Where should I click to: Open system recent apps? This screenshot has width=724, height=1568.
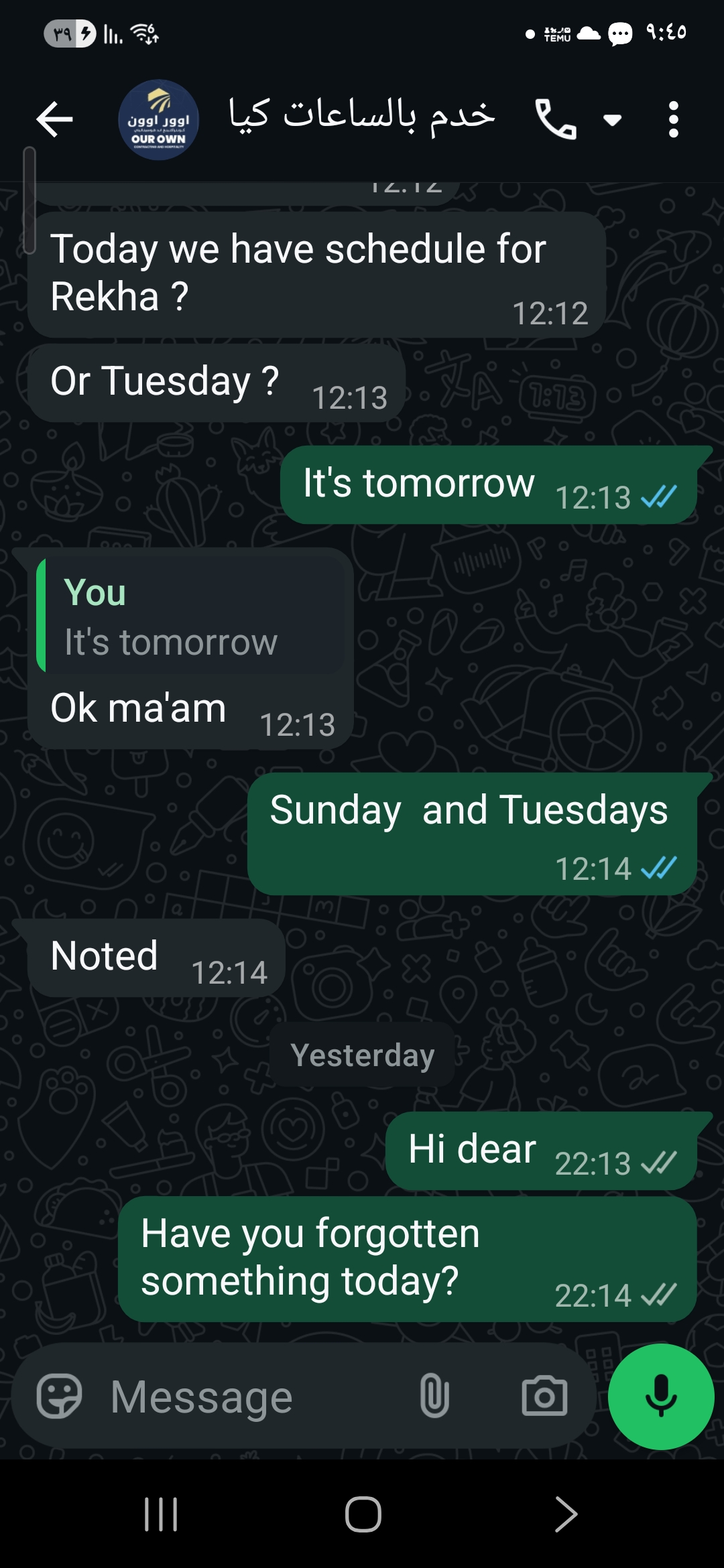click(x=161, y=1514)
